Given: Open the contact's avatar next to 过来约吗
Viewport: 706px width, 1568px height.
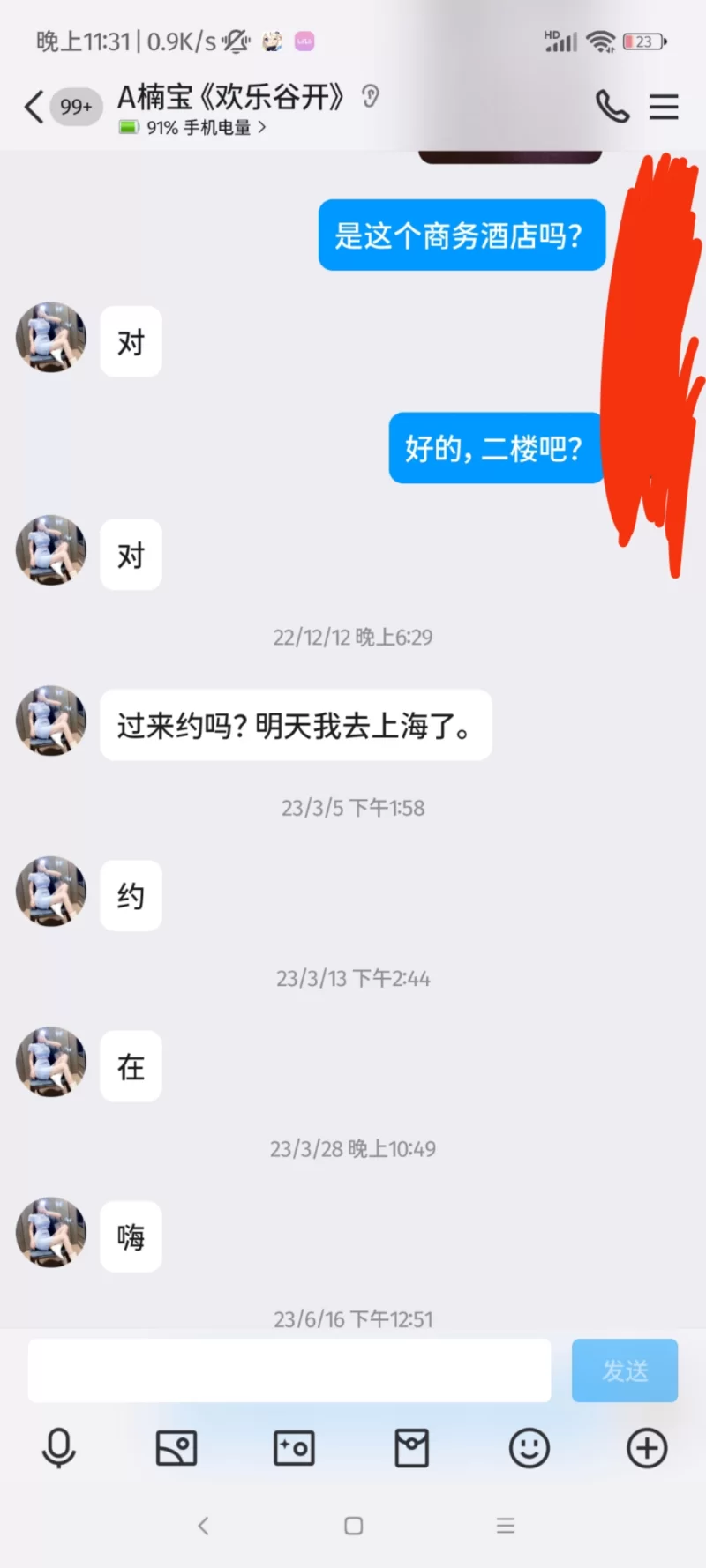Looking at the screenshot, I should click(x=51, y=721).
